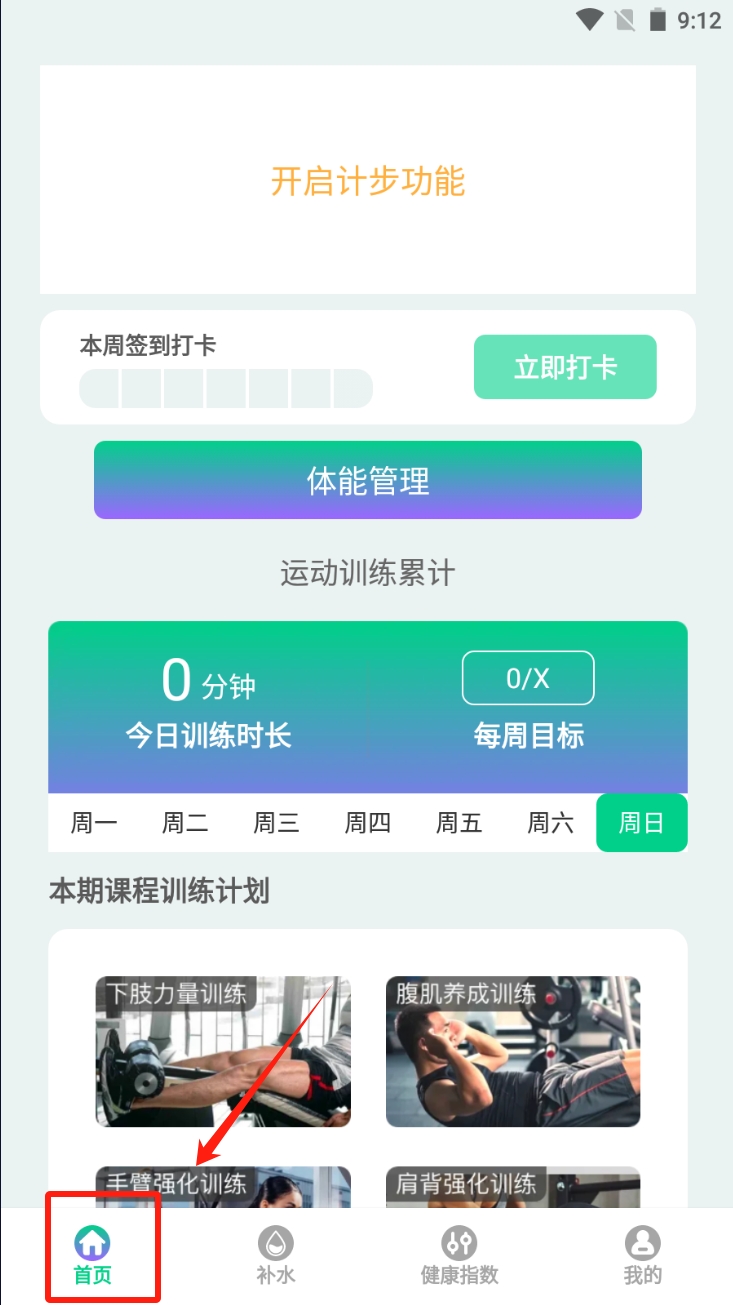
Task: Open 体能管理 fitness management
Action: (x=367, y=480)
